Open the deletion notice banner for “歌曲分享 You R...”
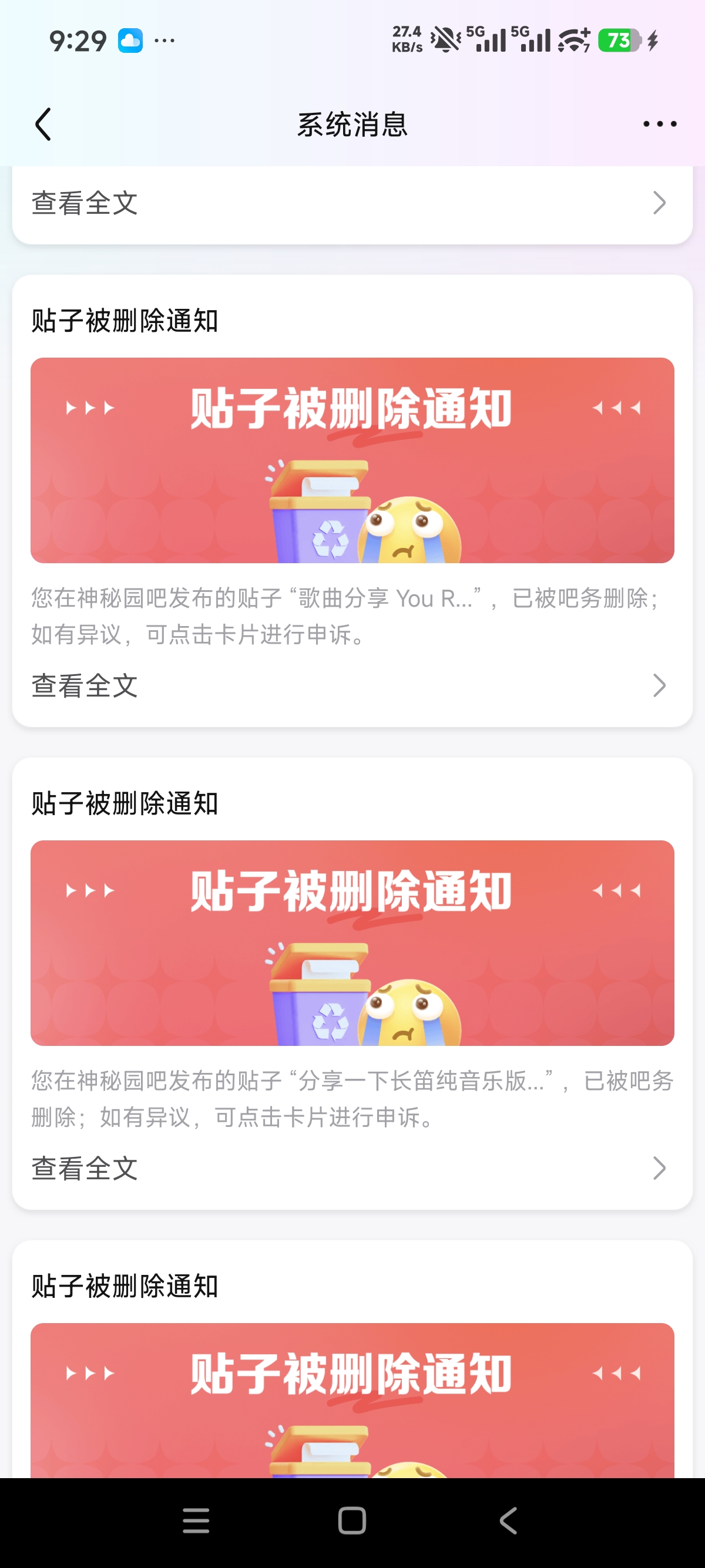 352,460
